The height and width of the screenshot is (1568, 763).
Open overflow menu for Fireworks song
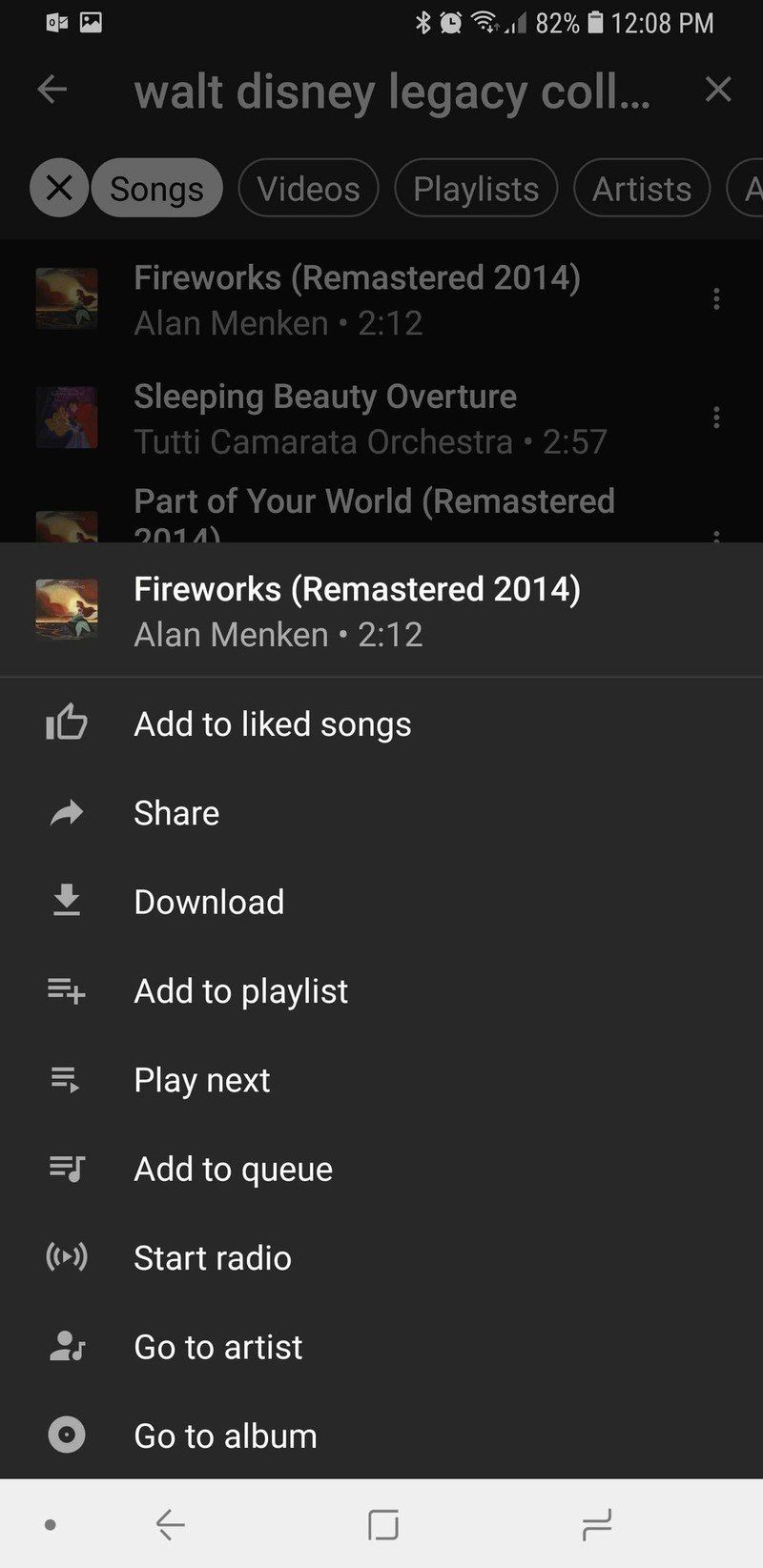(x=716, y=298)
